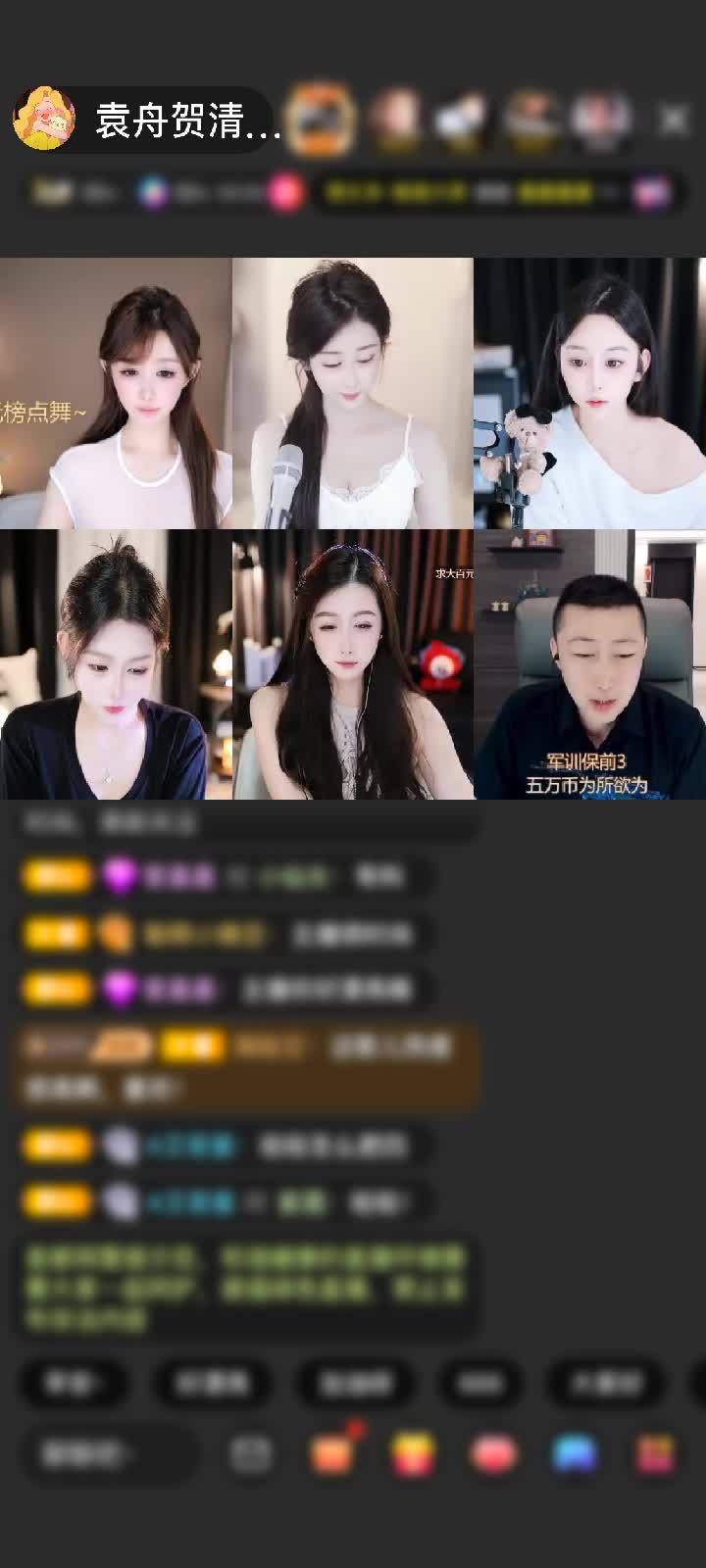Select the long-haired streamer wearing earphones
706x1568 pixels.
click(353, 664)
